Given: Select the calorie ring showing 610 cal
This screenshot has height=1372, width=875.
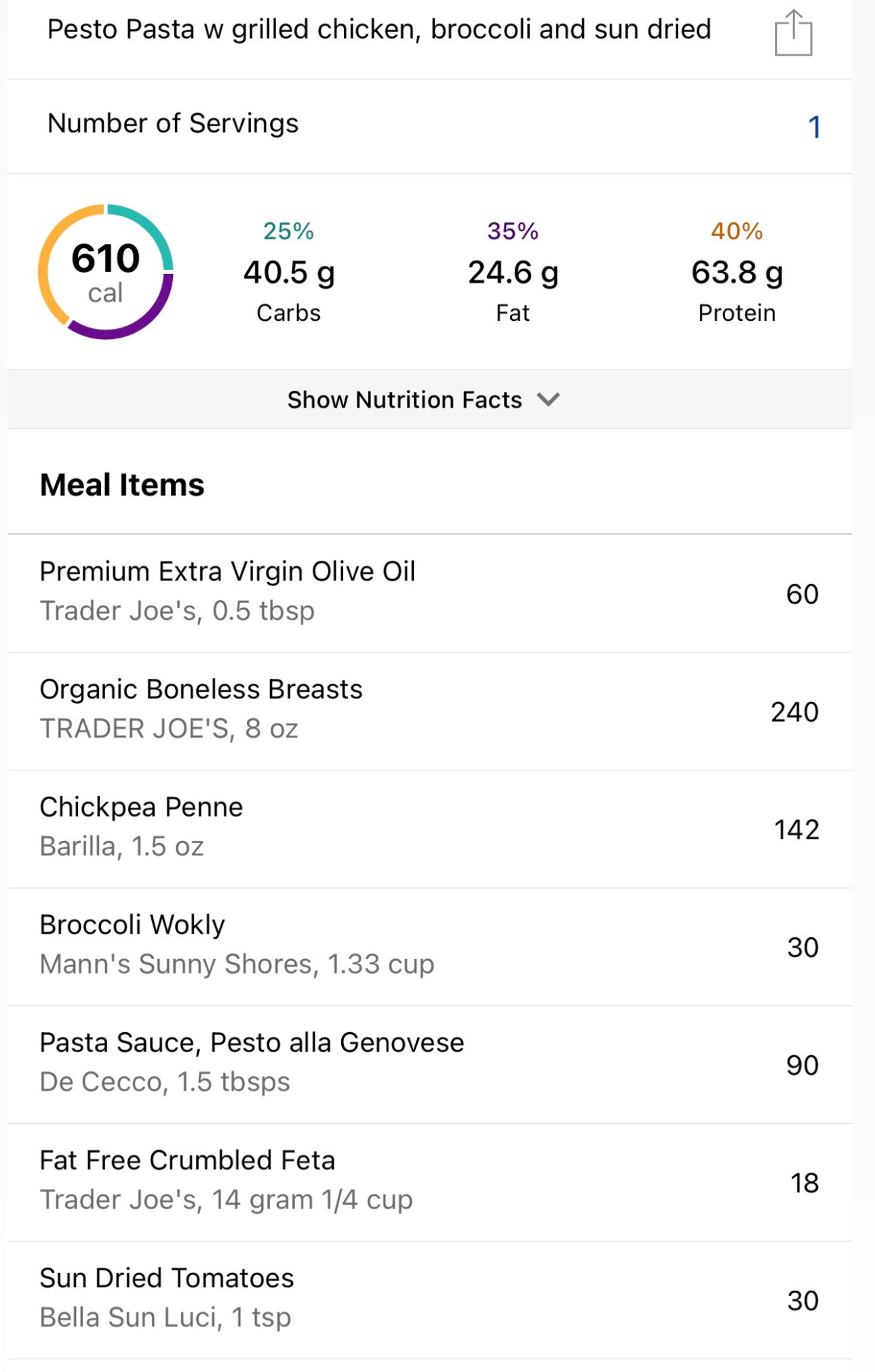Looking at the screenshot, I should click(x=106, y=270).
